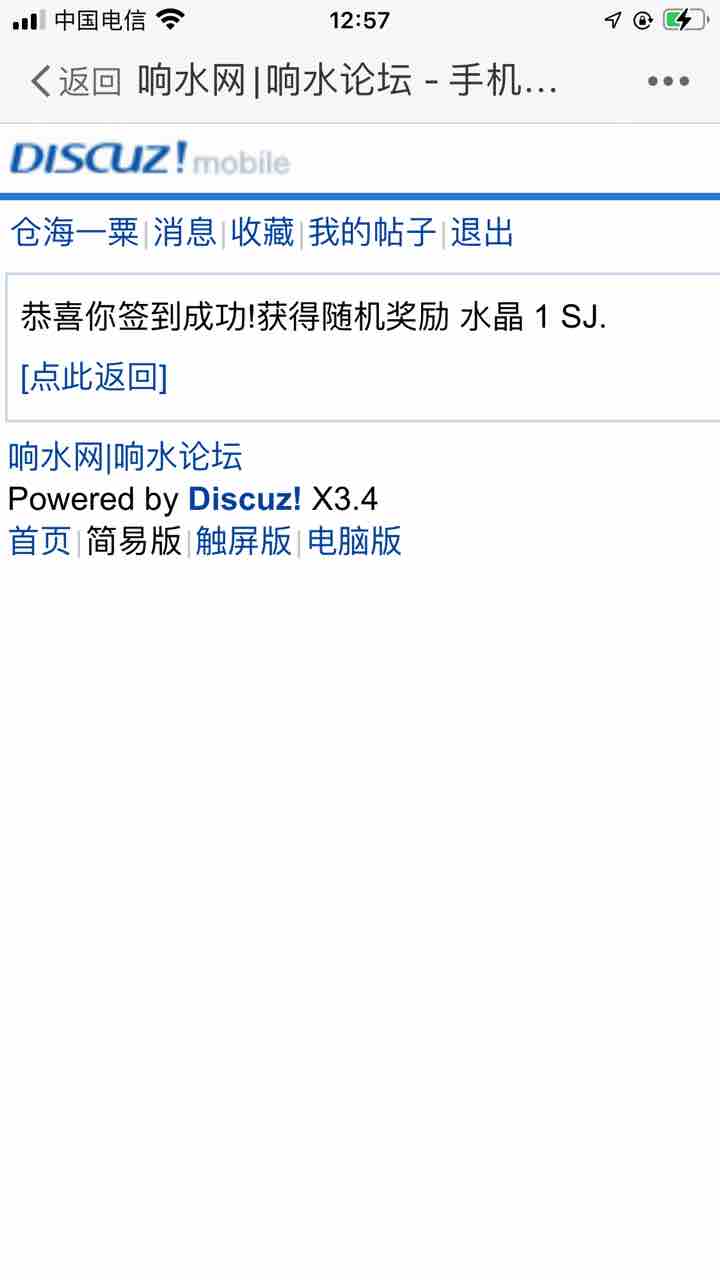Go back using the 返回 button
Viewport: 720px width, 1280px height.
(x=75, y=82)
